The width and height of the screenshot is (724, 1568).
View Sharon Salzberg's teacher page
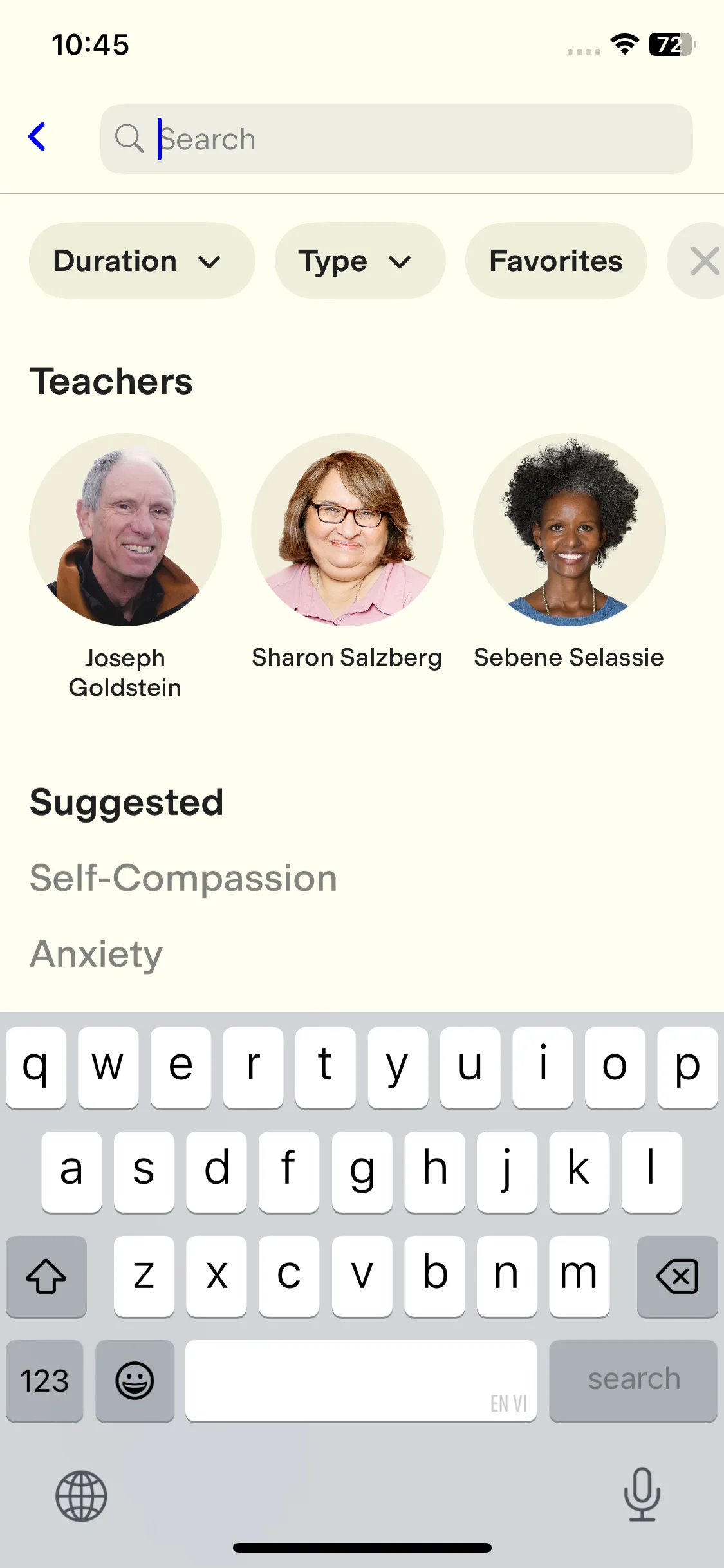click(348, 552)
